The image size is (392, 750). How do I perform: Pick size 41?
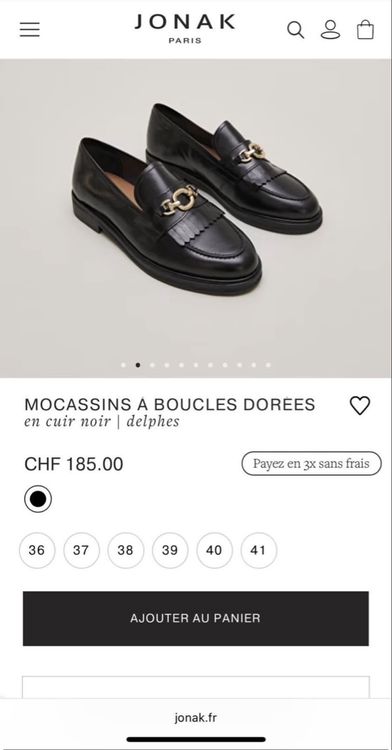tap(259, 551)
